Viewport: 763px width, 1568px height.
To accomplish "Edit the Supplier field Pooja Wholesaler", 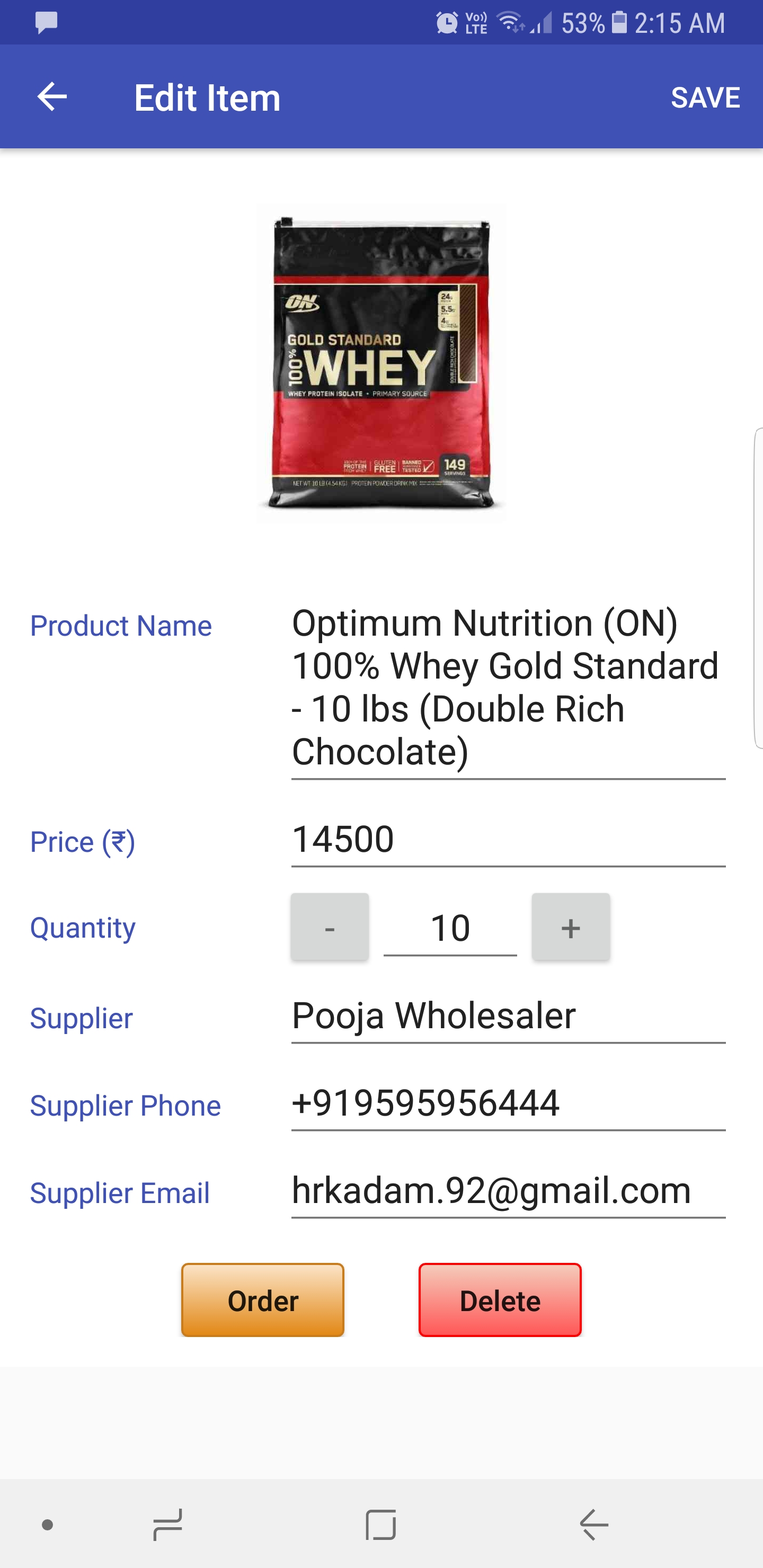I will click(x=507, y=1016).
